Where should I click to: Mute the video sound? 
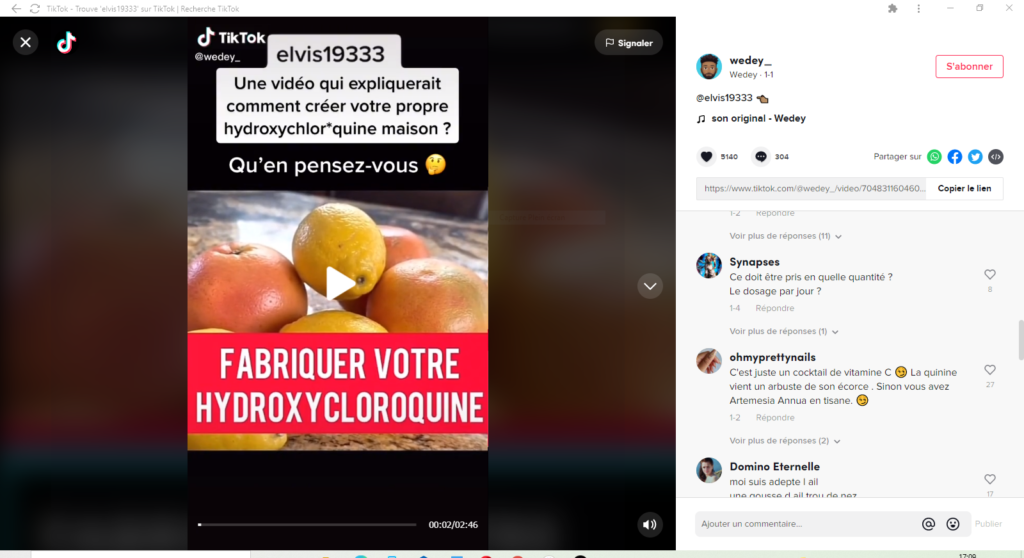click(x=650, y=524)
